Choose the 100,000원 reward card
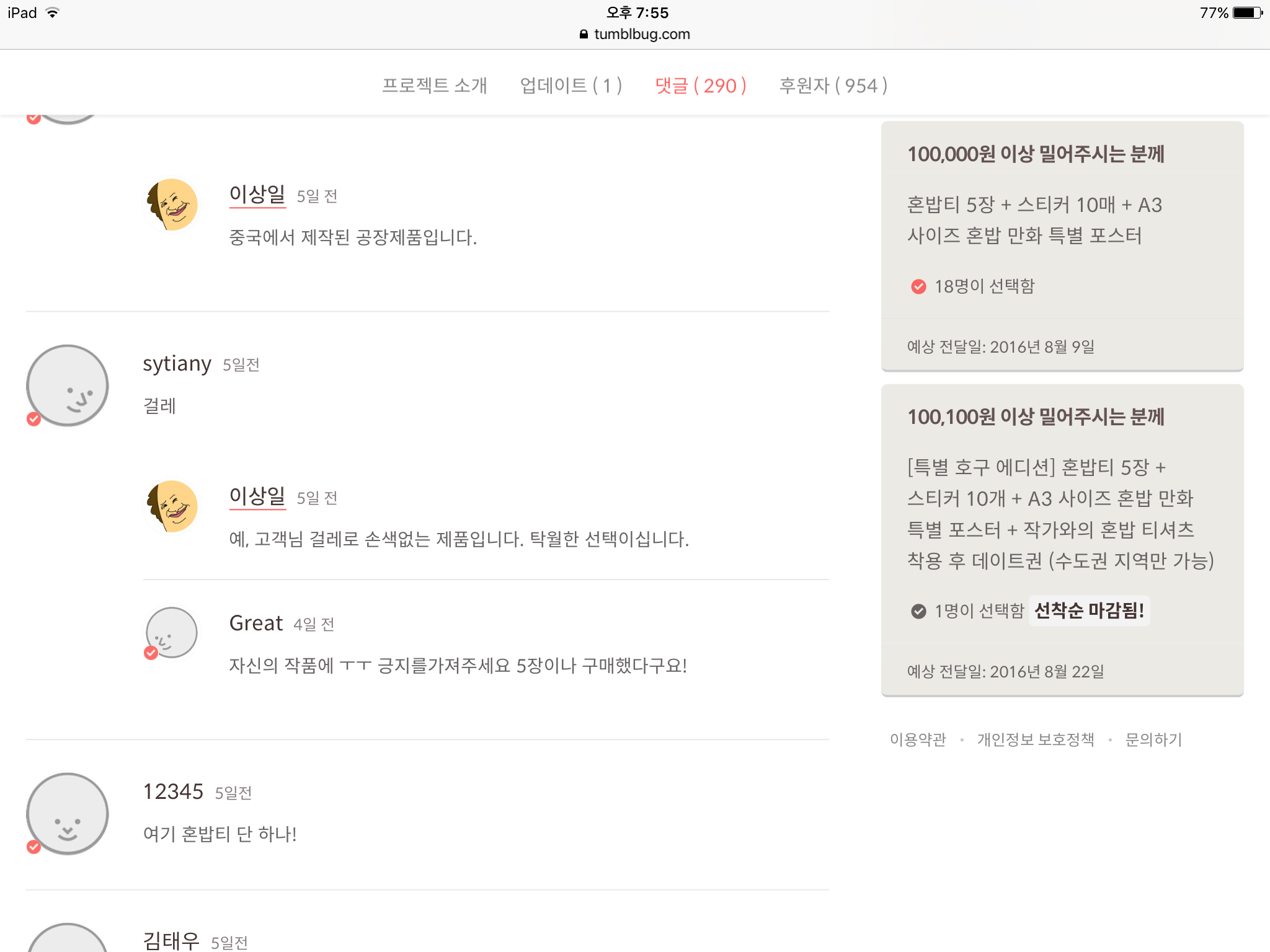The height and width of the screenshot is (952, 1270). tap(1062, 246)
